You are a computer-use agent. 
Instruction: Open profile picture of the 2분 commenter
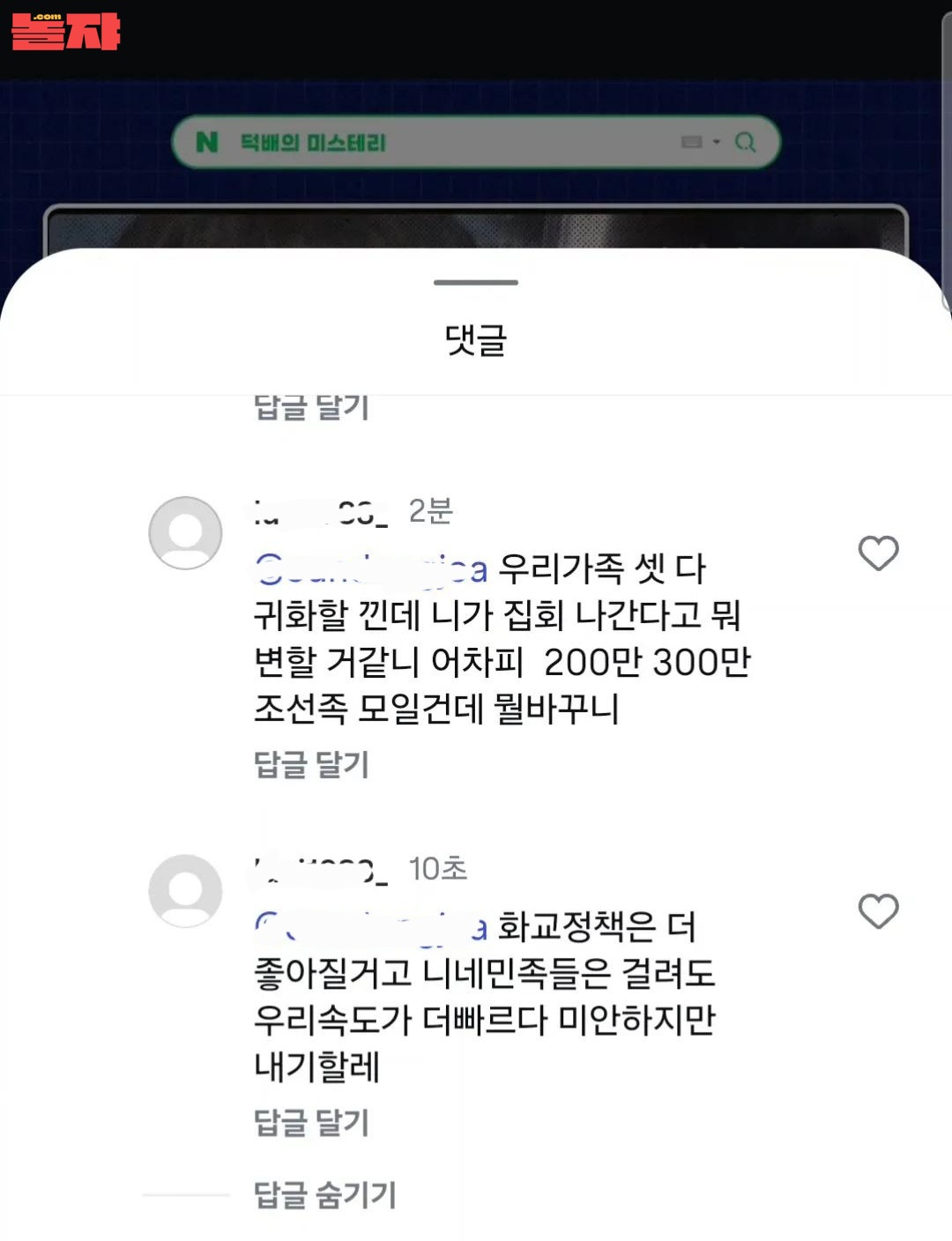pos(185,532)
